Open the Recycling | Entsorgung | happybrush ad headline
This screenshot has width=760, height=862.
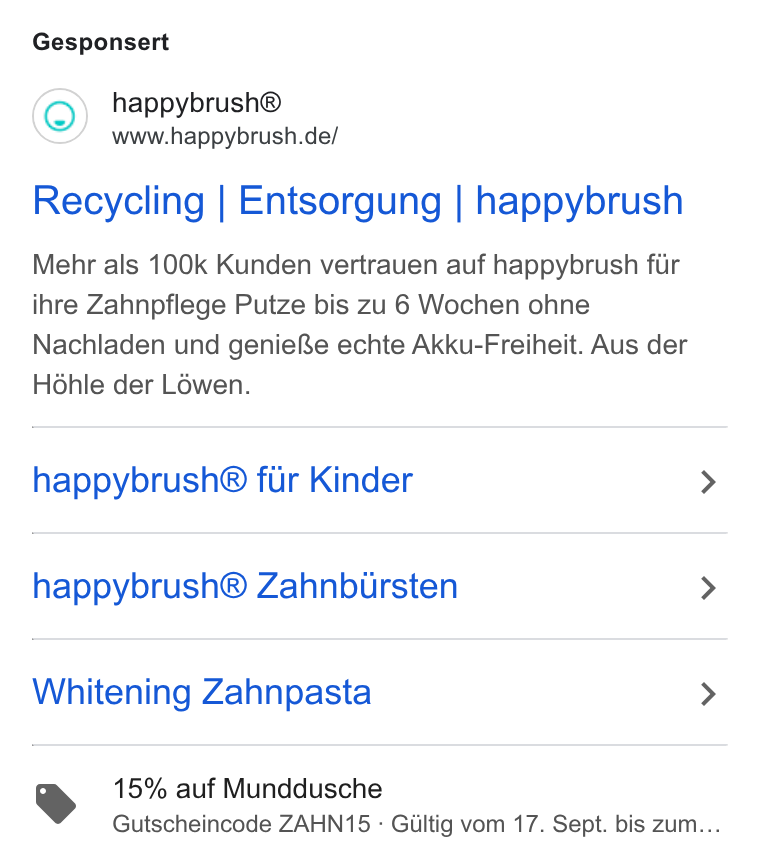(357, 201)
